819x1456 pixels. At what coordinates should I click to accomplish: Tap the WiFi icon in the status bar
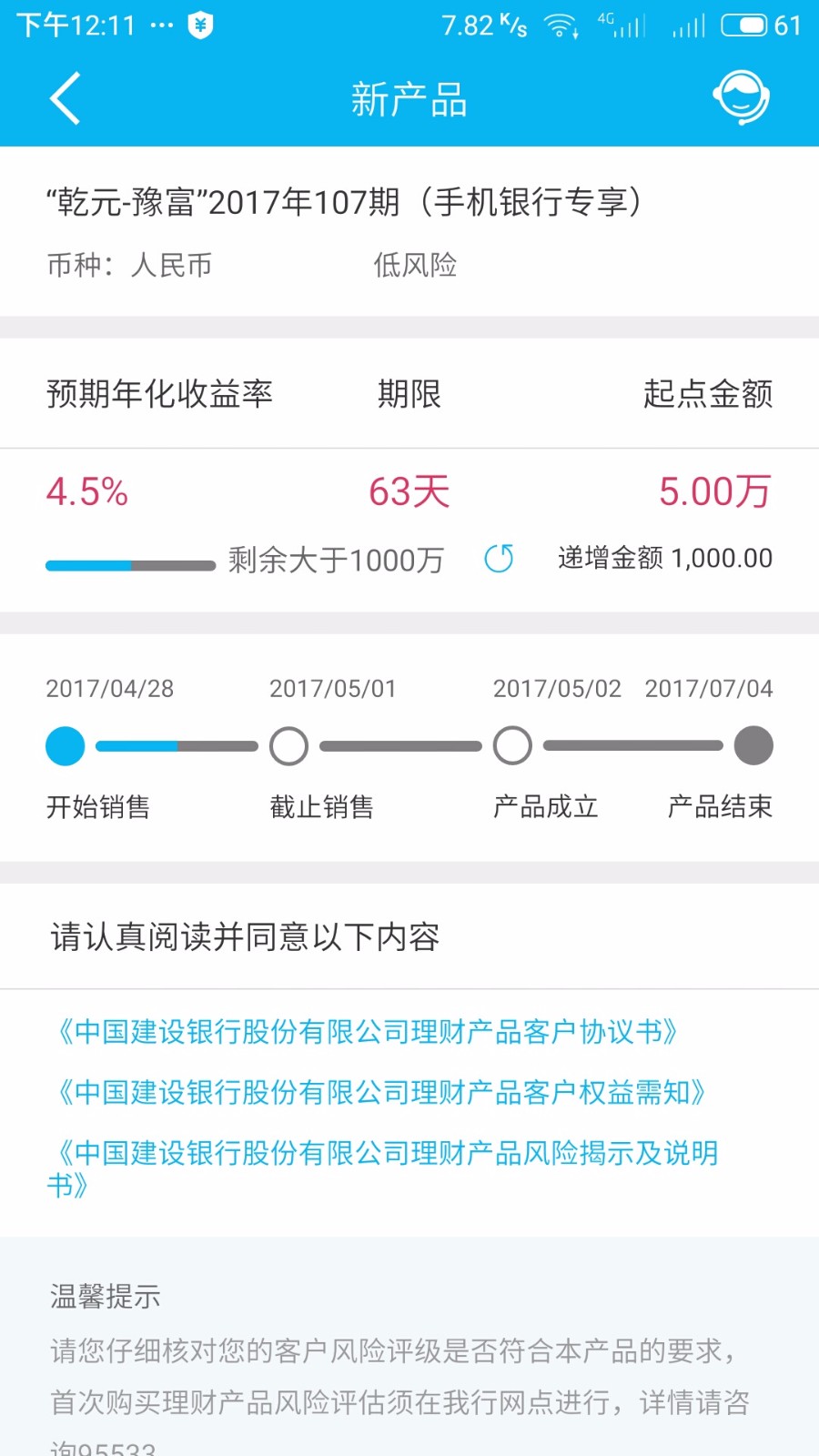[561, 25]
